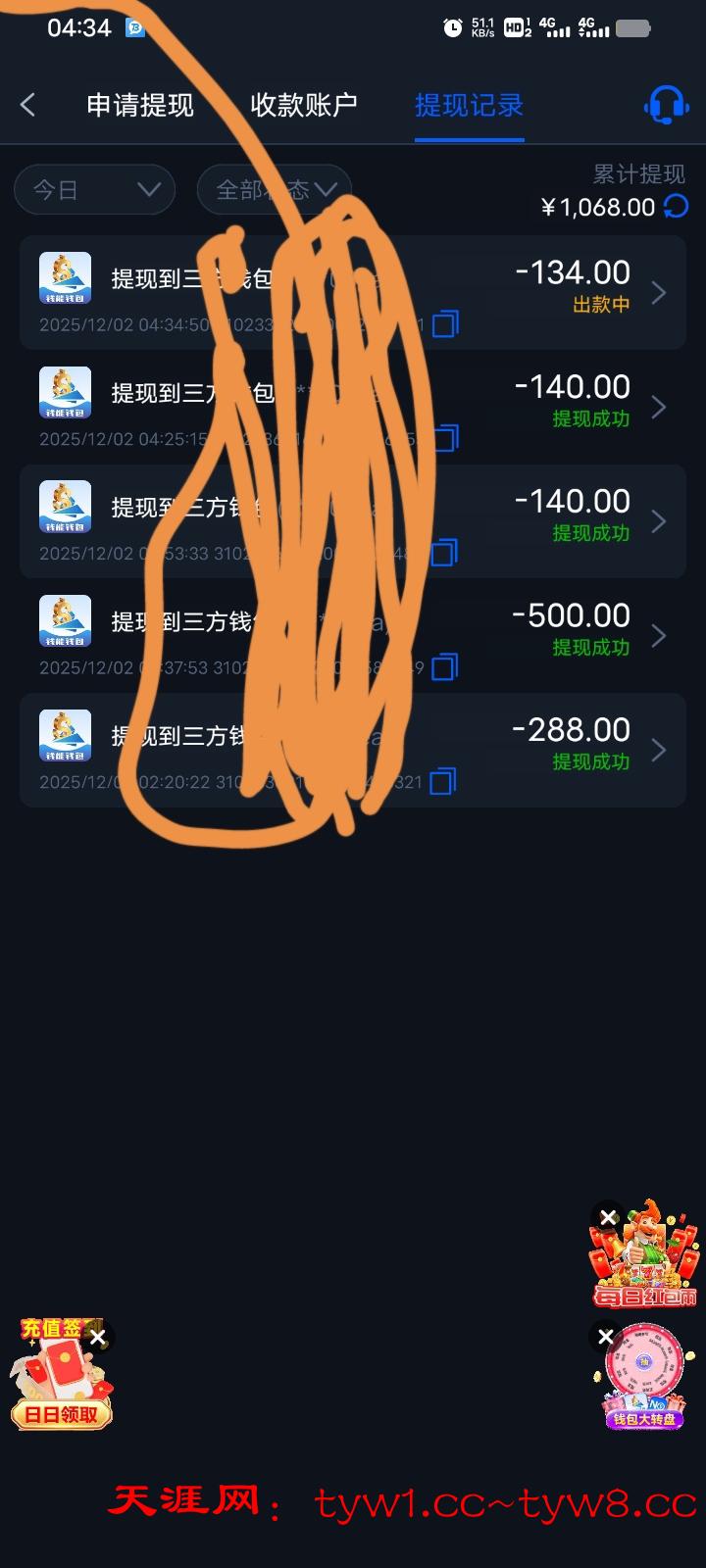706x1568 pixels.
Task: Dismiss the 每日红包雨 floating banner
Action: tap(608, 1217)
